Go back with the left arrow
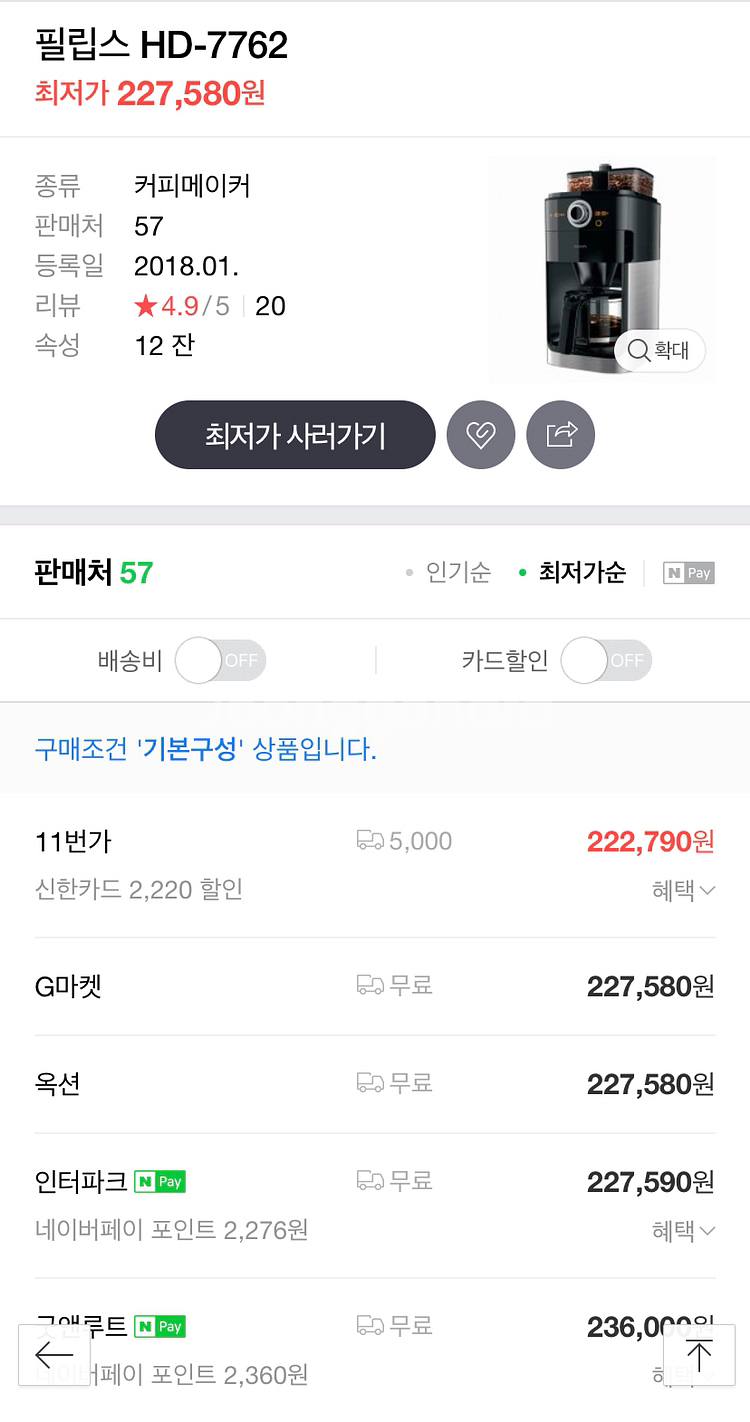 55,1356
